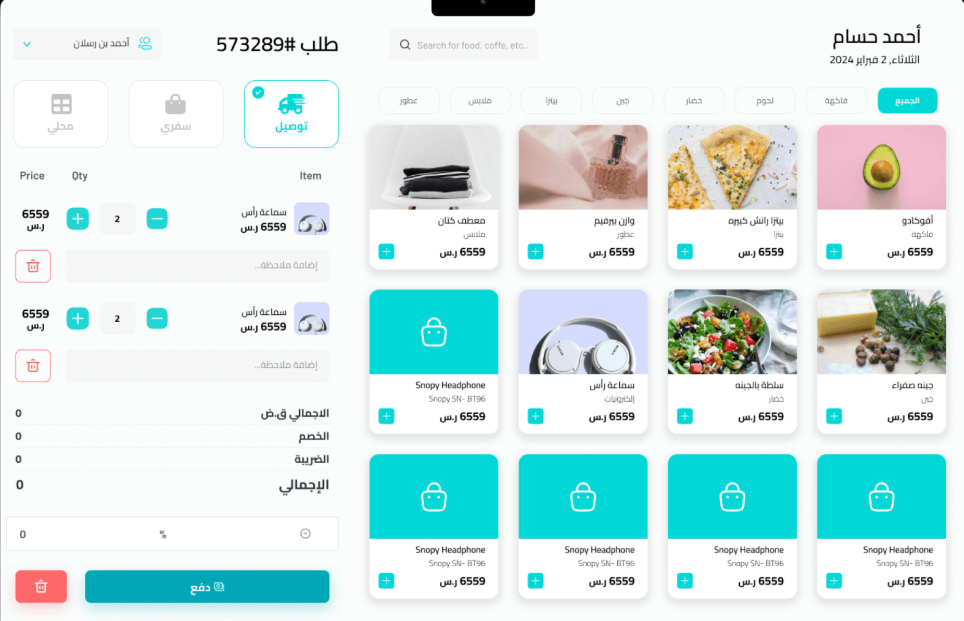Add جبنه صفراء to the order

click(x=834, y=416)
